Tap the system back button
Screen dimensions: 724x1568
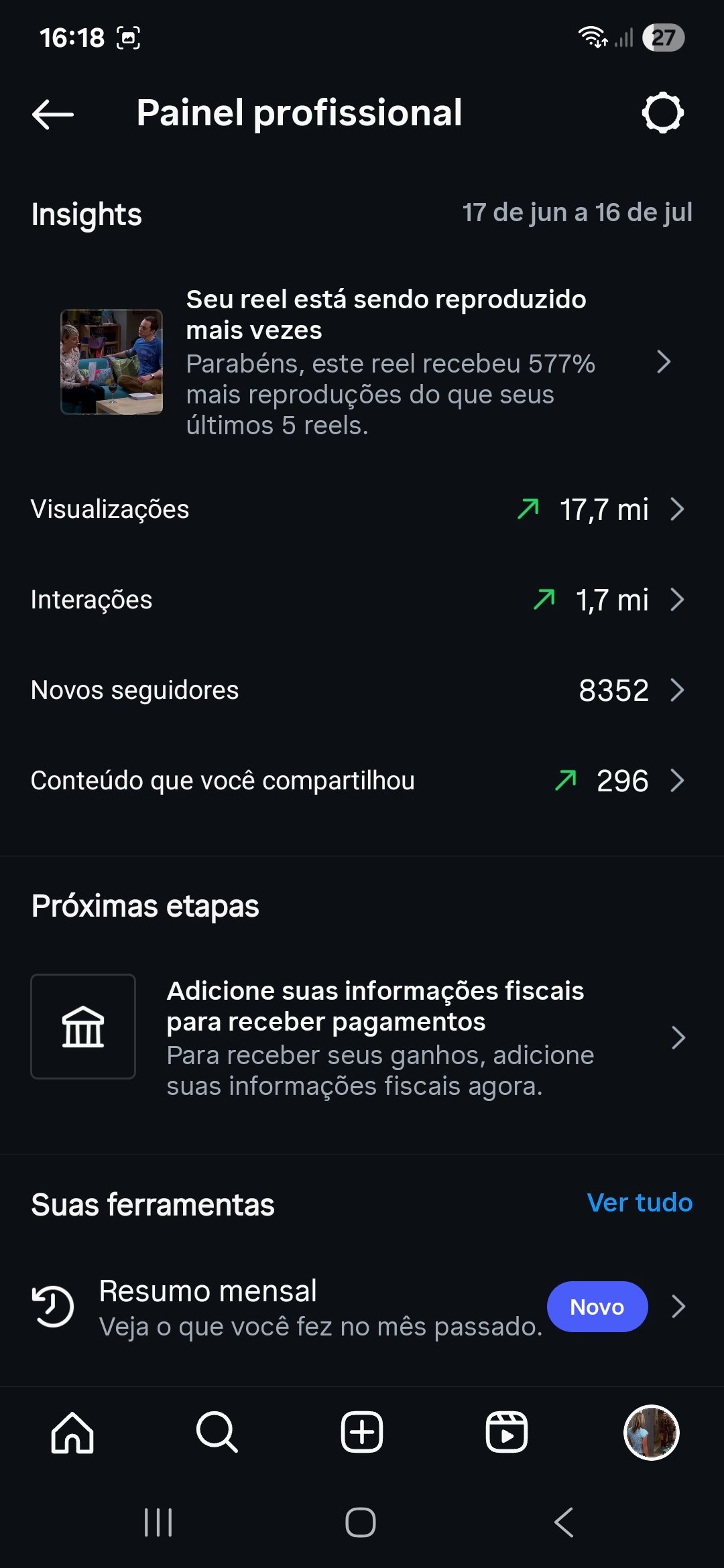(x=564, y=1522)
